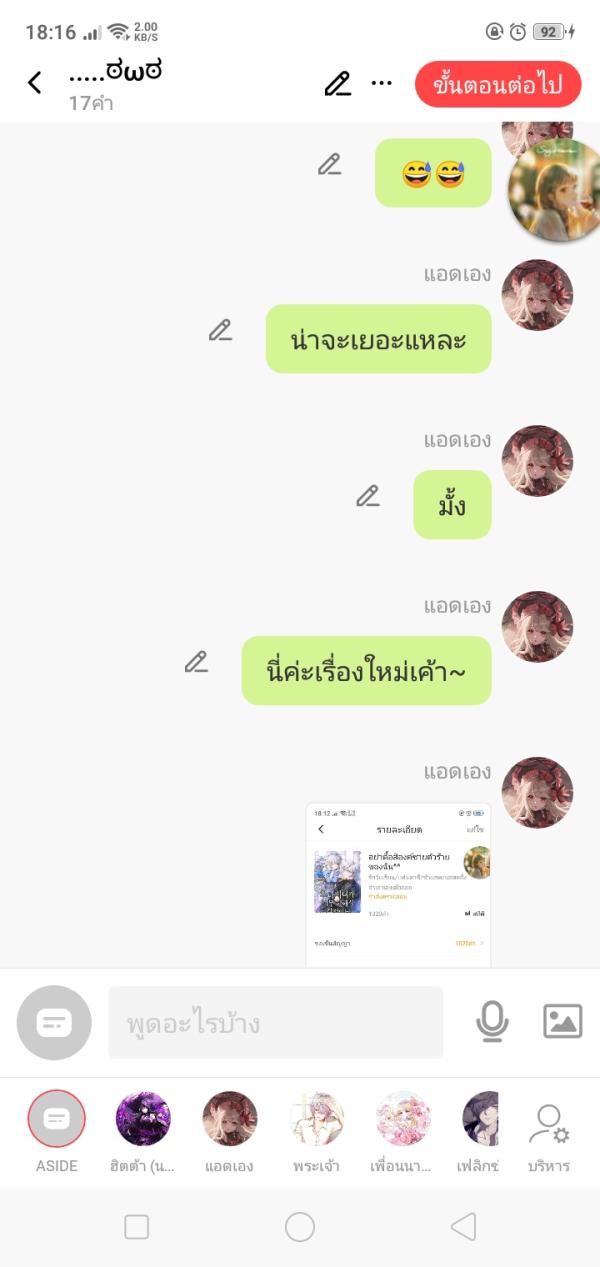Image resolution: width=600 pixels, height=1267 pixels.
Task: Tap the พูดอะไรบ้าง text input field
Action: click(x=275, y=1022)
